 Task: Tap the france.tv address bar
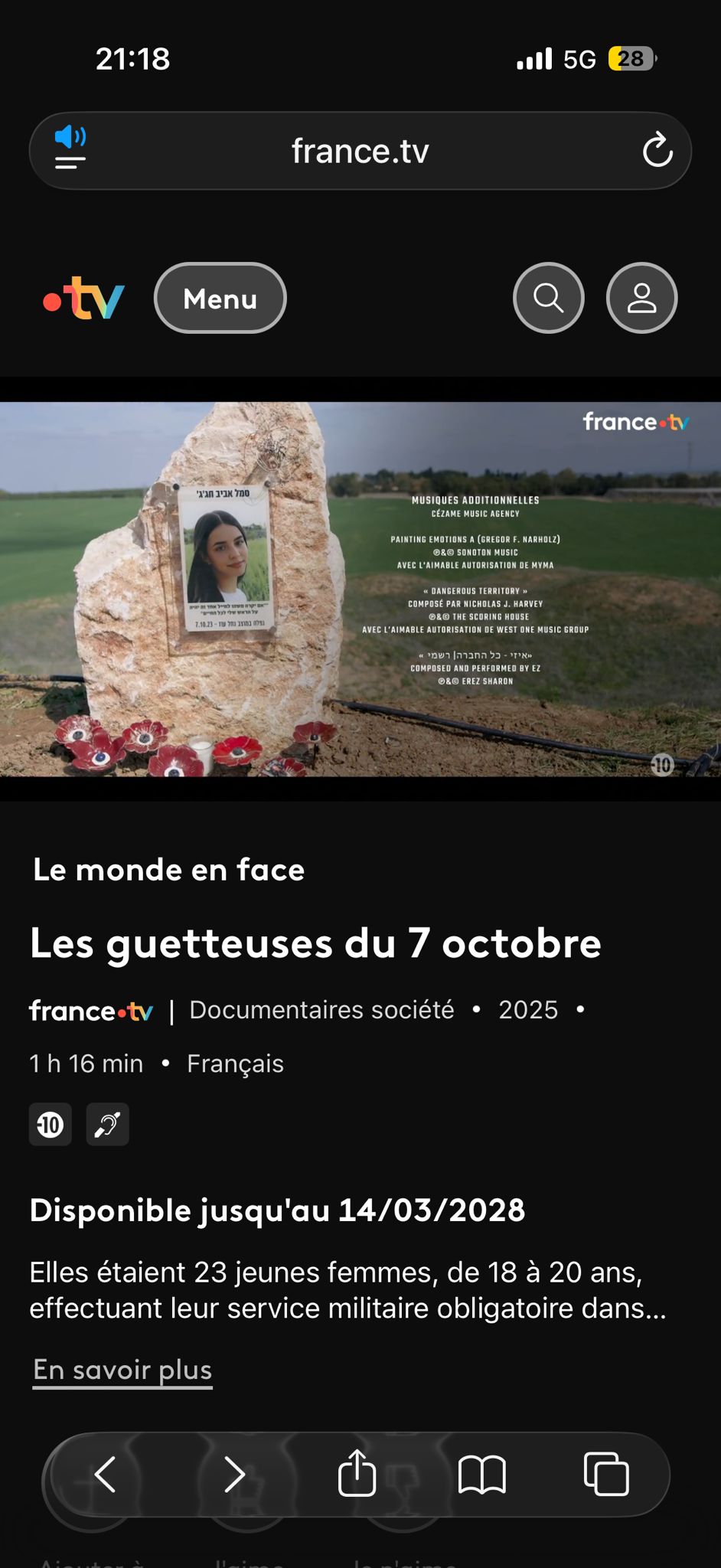tap(360, 151)
